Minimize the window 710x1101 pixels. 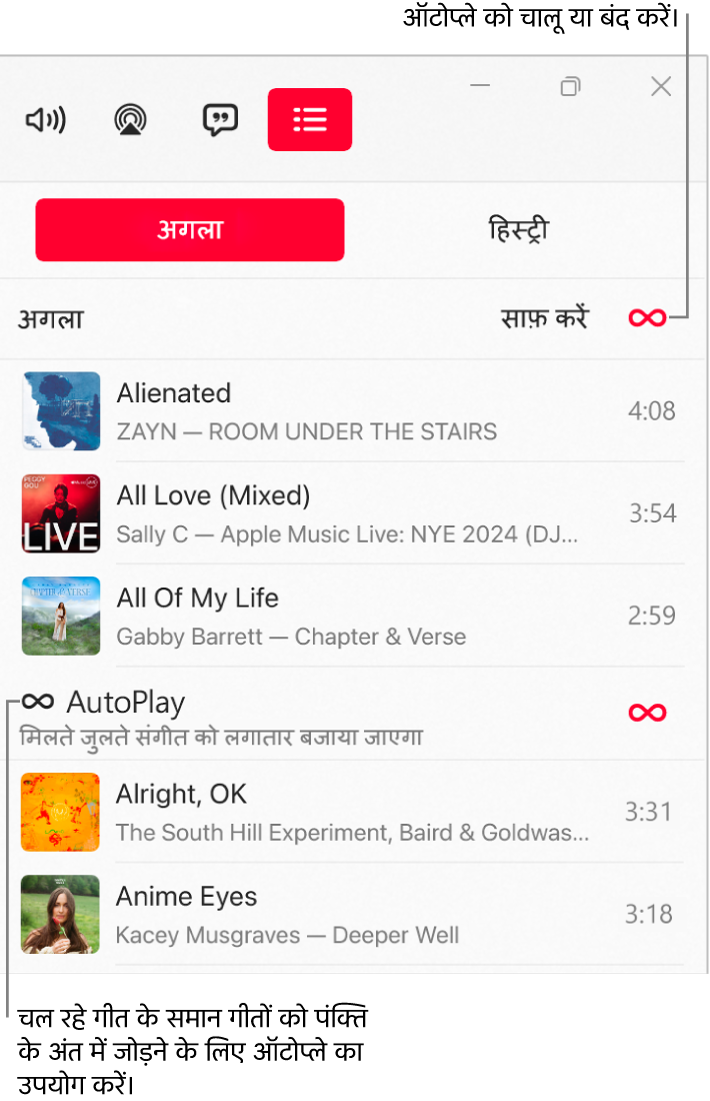tap(480, 86)
